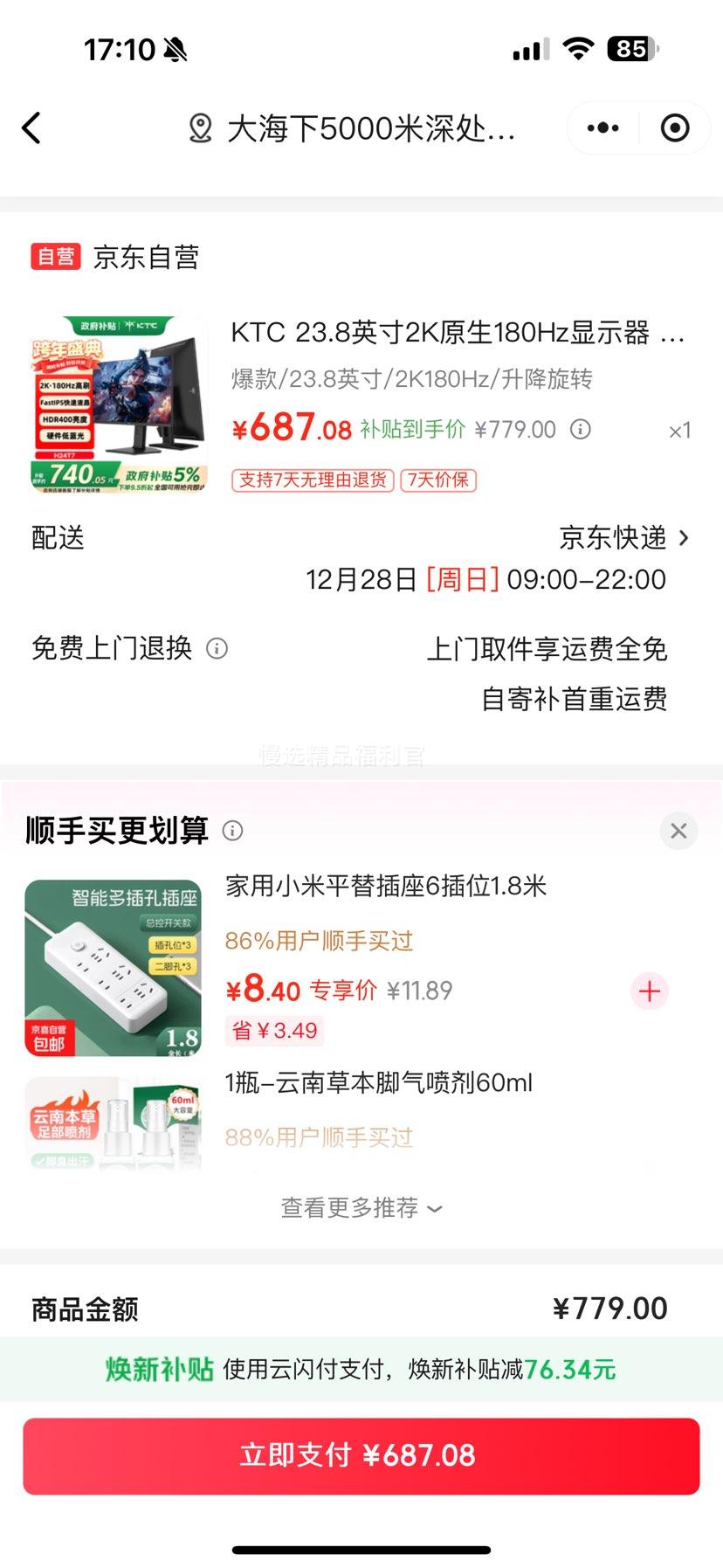Dismiss 顺手买更划算 with the × button
This screenshot has width=723, height=1568.
coord(678,832)
